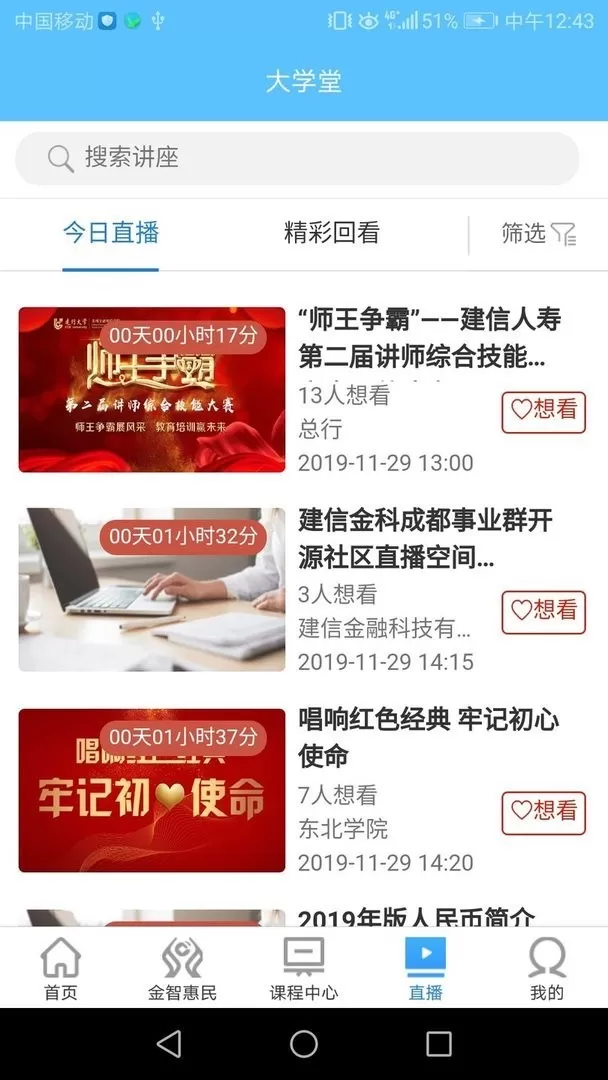Select the 今日直播 tab

[111, 233]
